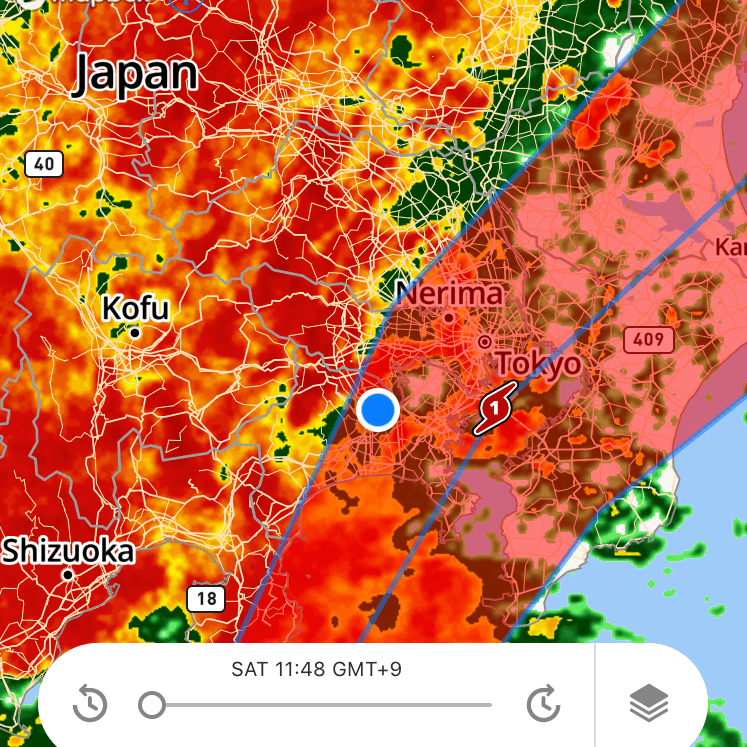Screen dimensions: 747x747
Task: Open the map layers menu
Action: 649,705
